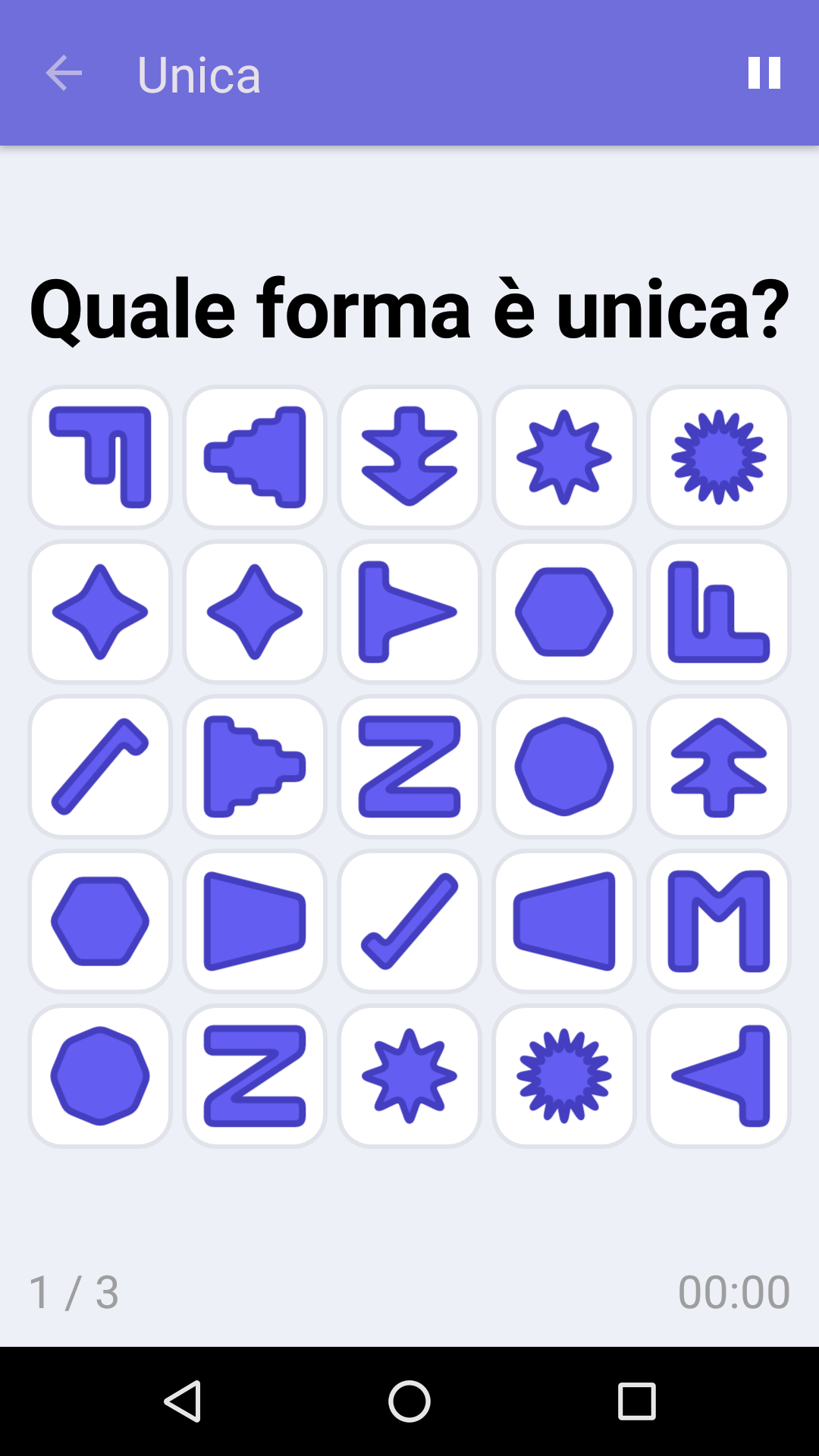819x1456 pixels.
Task: Pick the checkmark shape tile
Action: (409, 921)
